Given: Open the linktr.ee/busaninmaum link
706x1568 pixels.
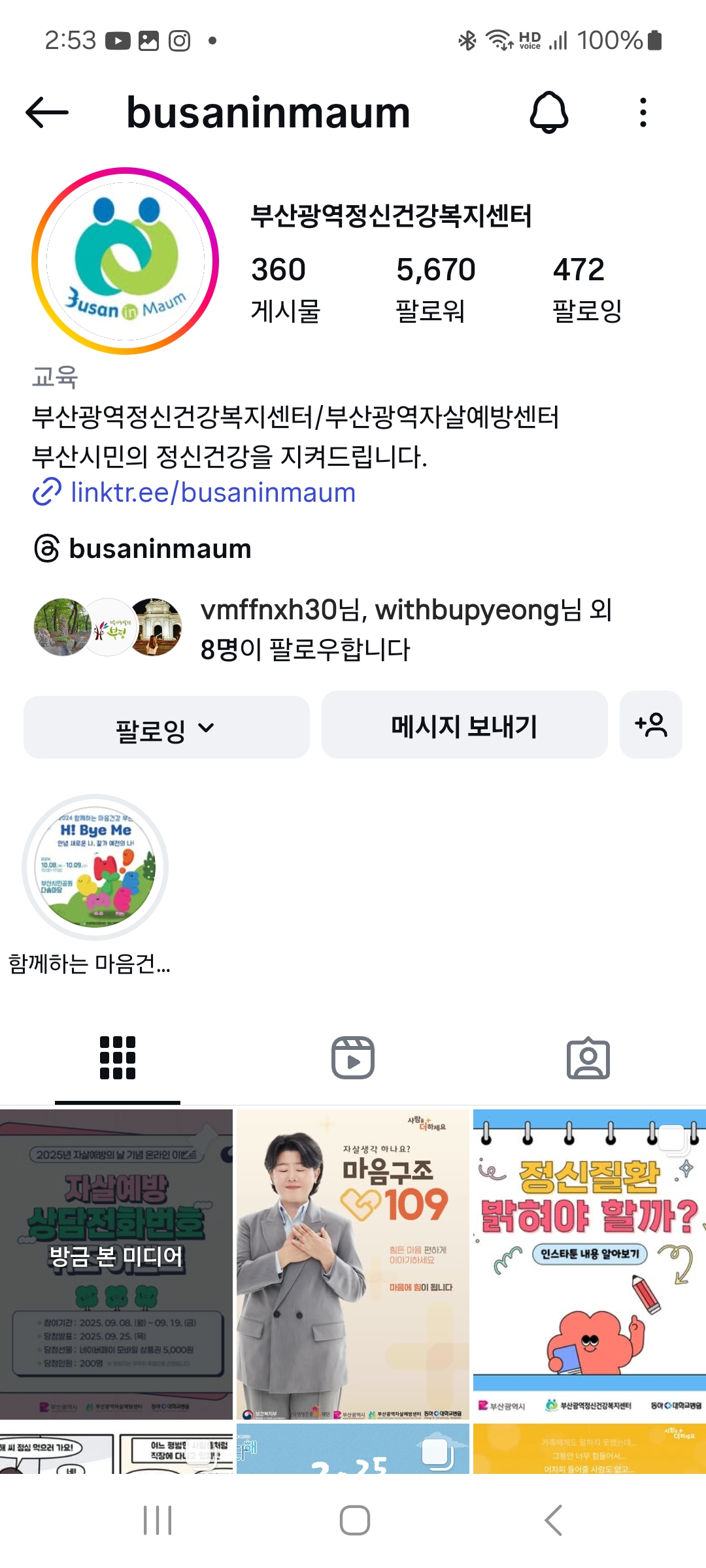Looking at the screenshot, I should coord(212,493).
